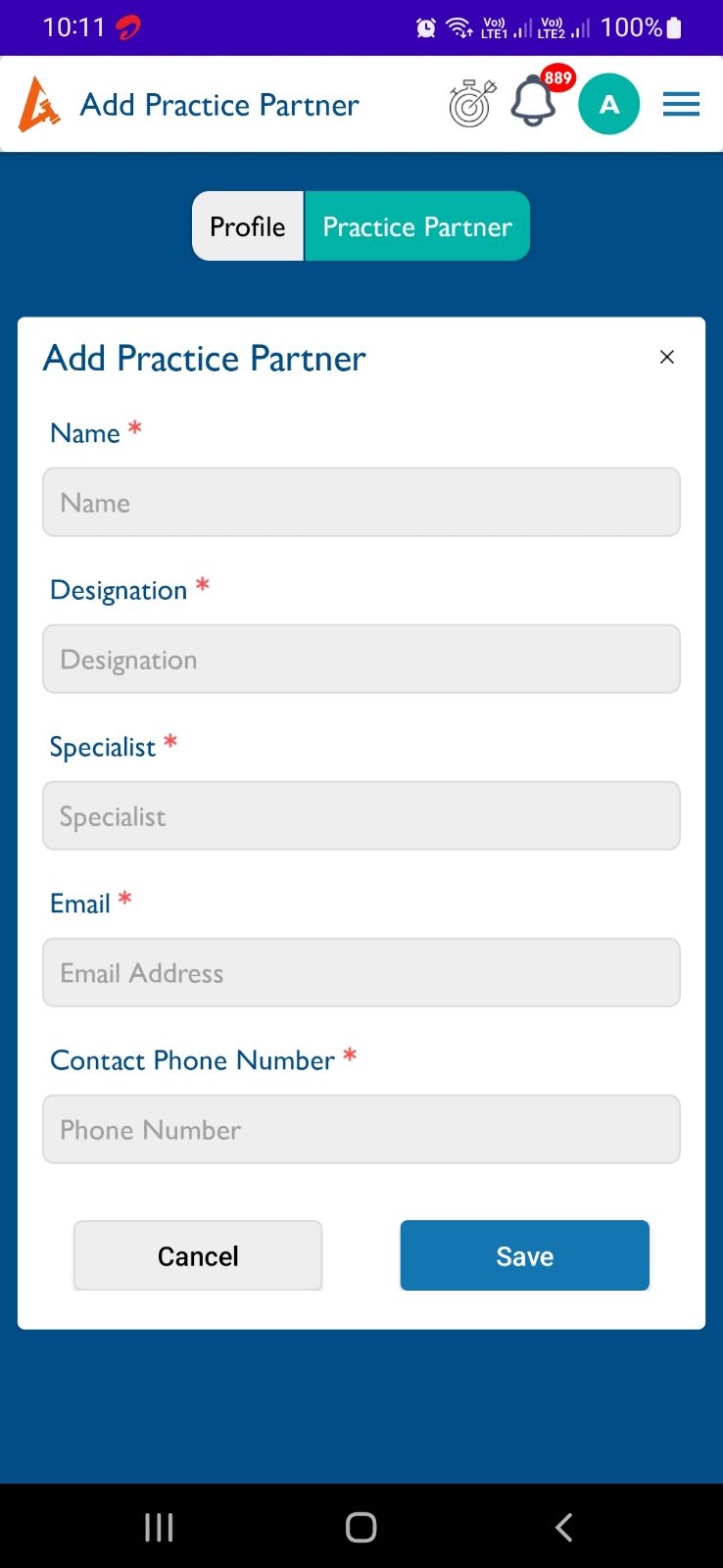The height and width of the screenshot is (1568, 723).
Task: Go back using the system back button
Action: click(x=563, y=1527)
